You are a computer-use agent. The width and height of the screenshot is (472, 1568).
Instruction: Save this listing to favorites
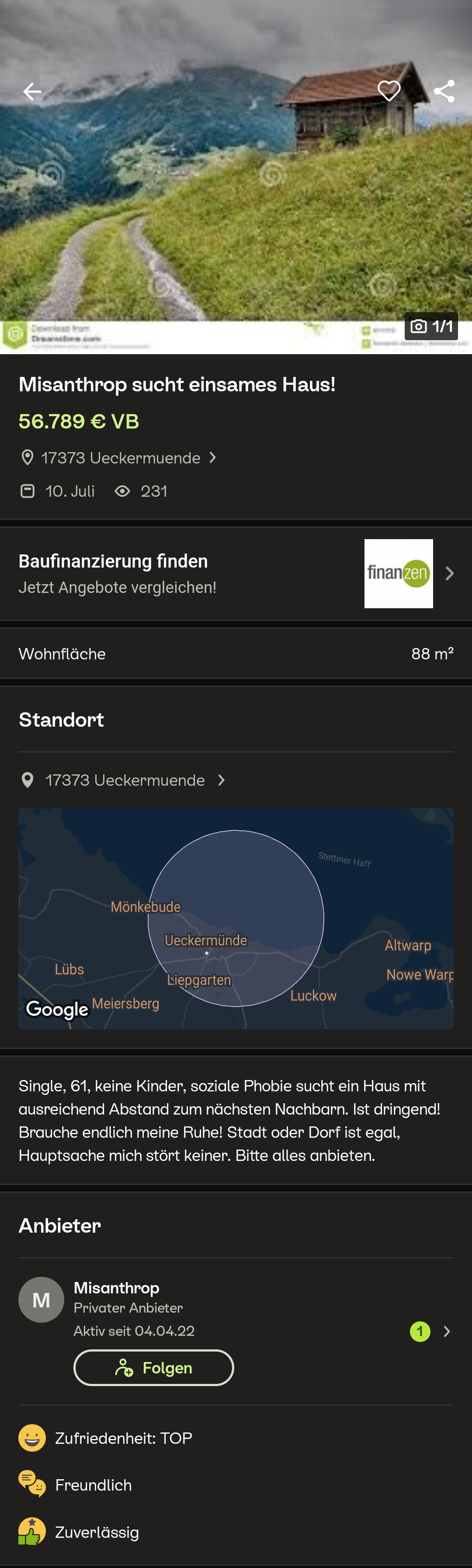(389, 91)
